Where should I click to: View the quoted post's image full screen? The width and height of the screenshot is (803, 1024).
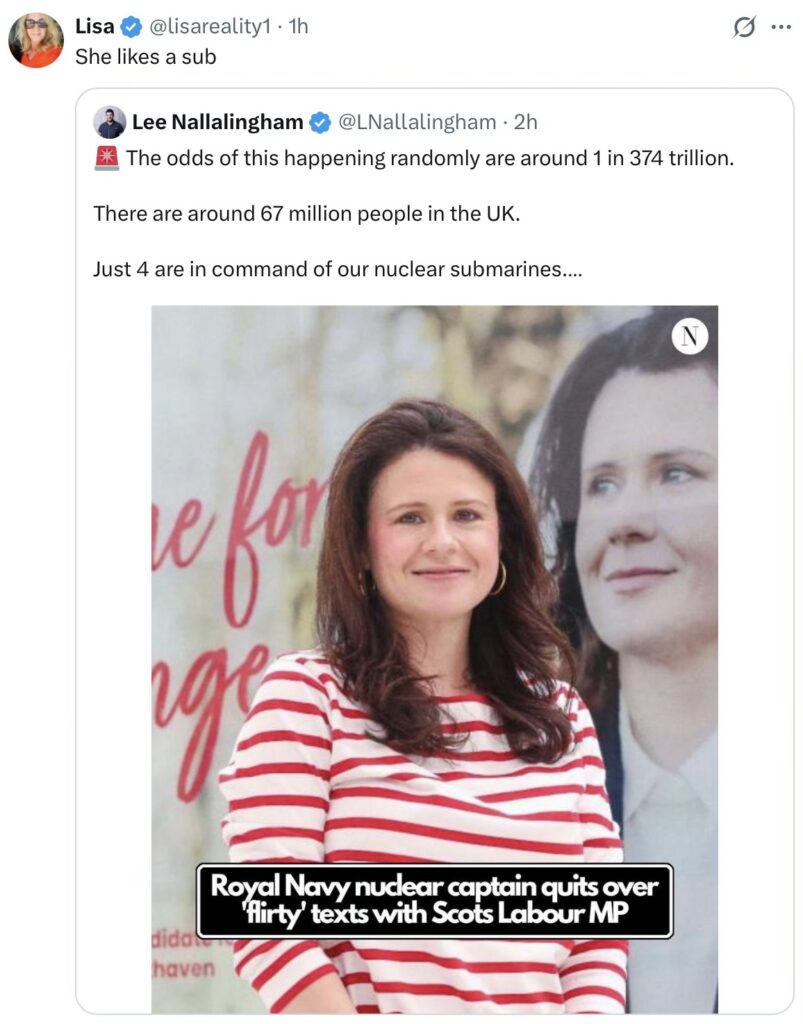(x=434, y=640)
